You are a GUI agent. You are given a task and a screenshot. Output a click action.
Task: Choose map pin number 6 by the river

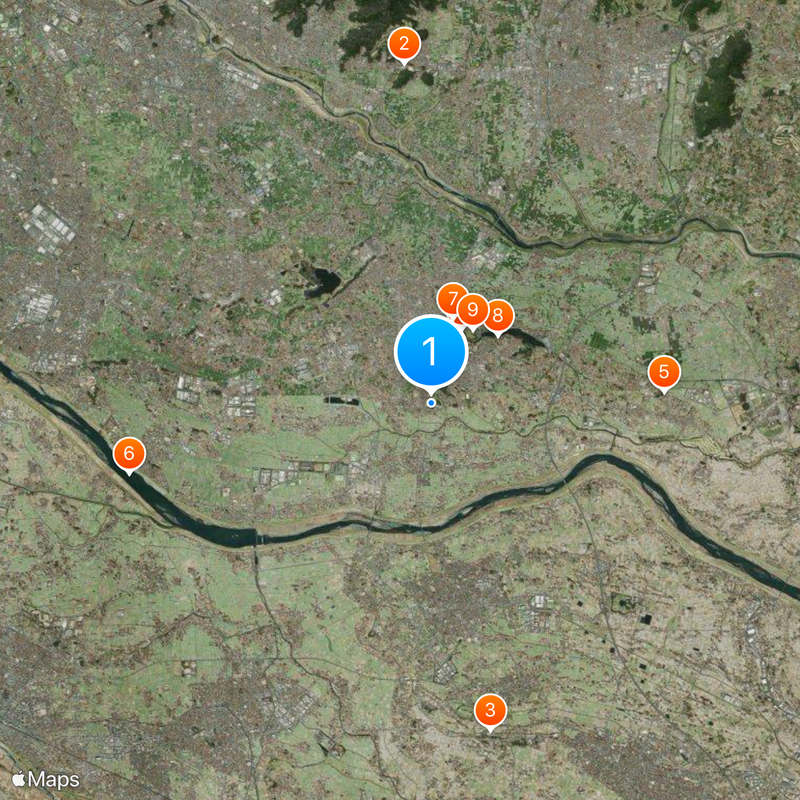point(128,453)
